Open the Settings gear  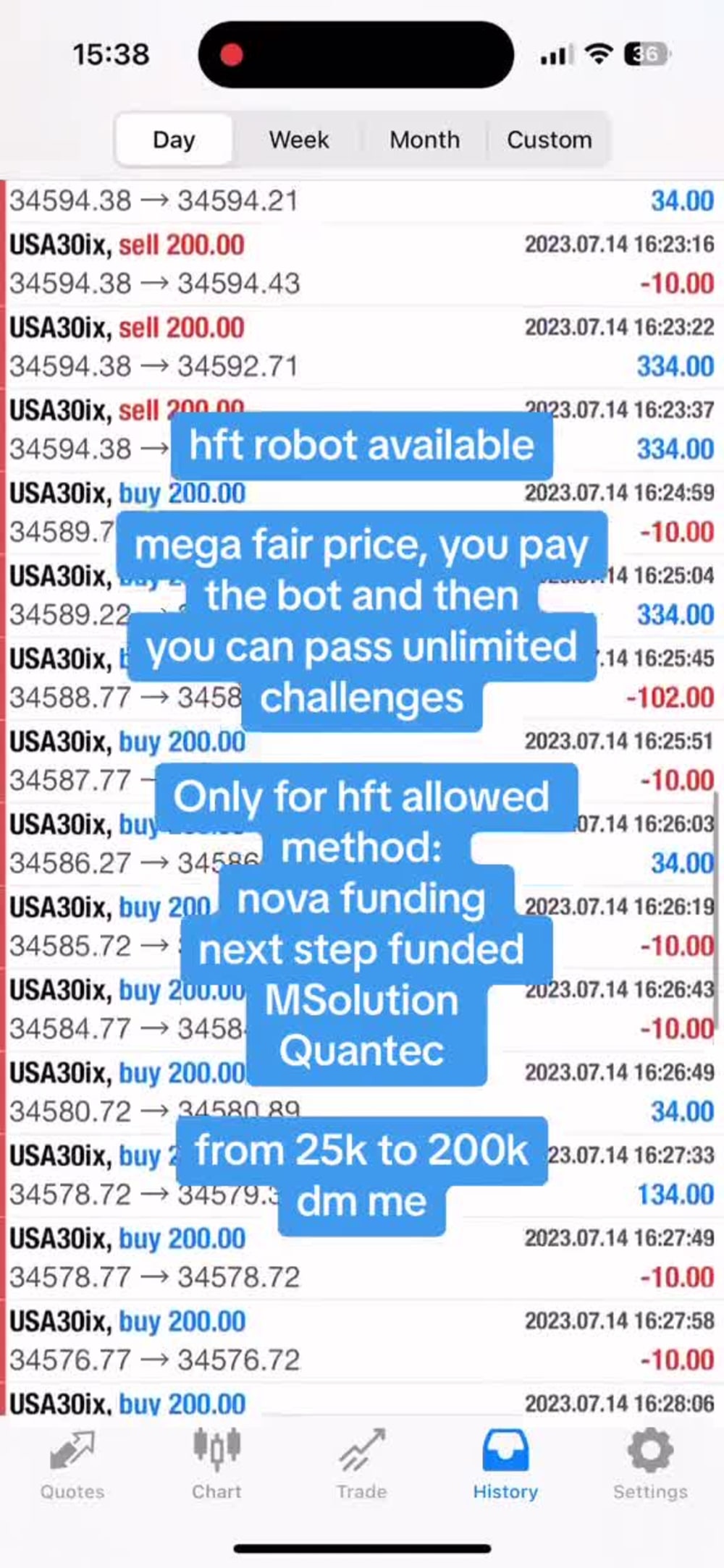tap(649, 1458)
